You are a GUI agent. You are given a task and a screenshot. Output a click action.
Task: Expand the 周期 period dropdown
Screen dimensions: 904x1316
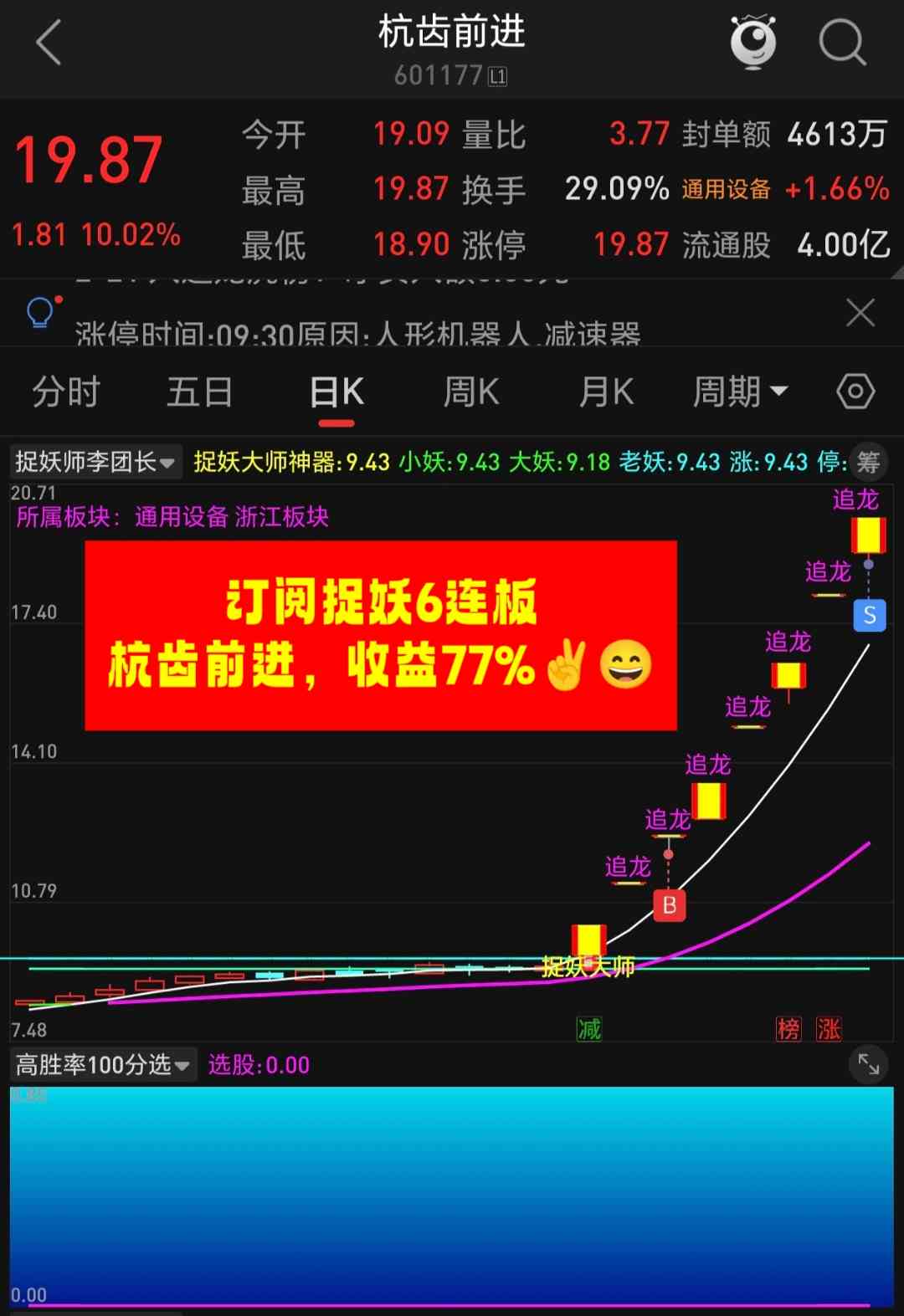pos(740,392)
